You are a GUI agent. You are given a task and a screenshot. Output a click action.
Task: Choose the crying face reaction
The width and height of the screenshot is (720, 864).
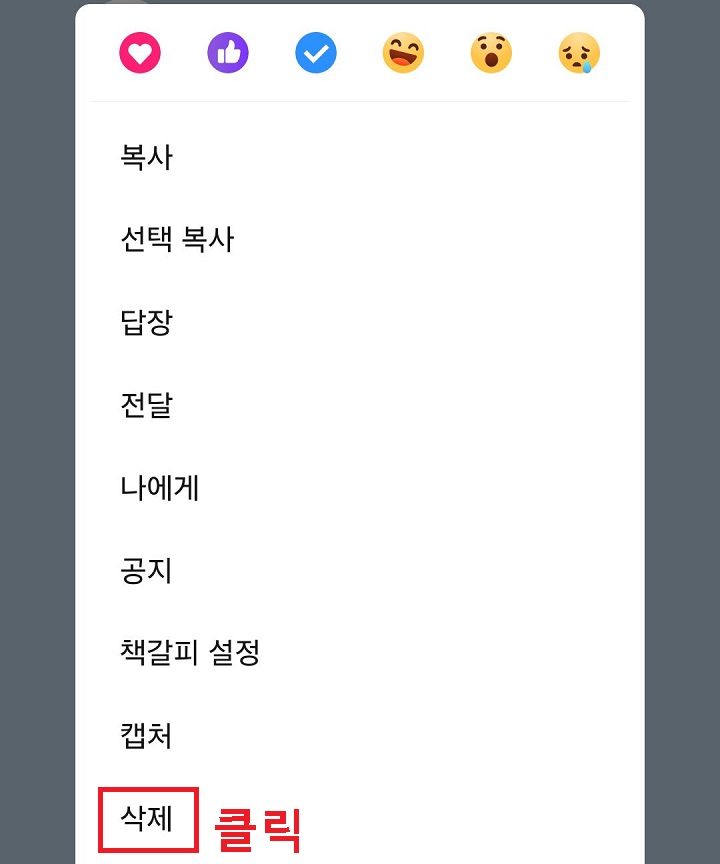tap(580, 53)
